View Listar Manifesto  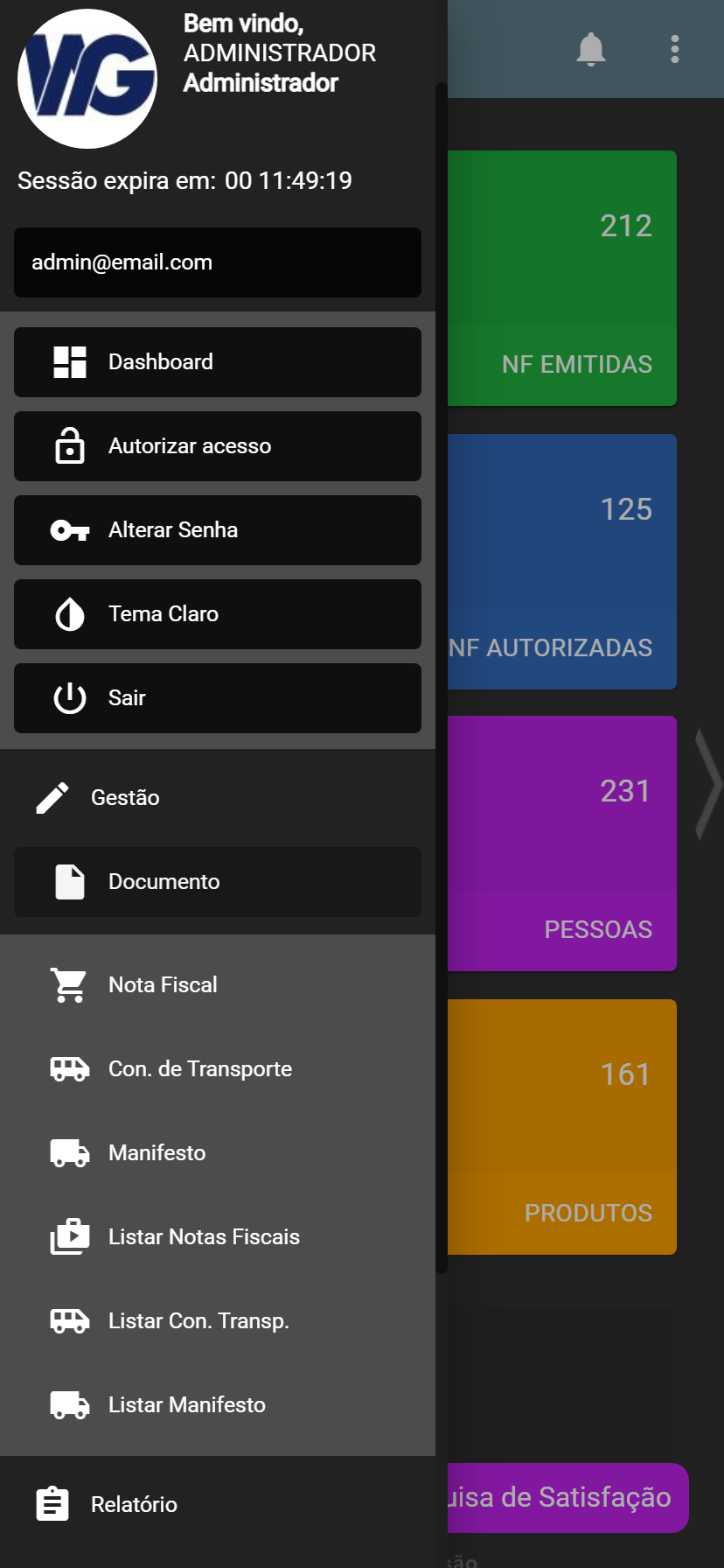click(x=217, y=1405)
